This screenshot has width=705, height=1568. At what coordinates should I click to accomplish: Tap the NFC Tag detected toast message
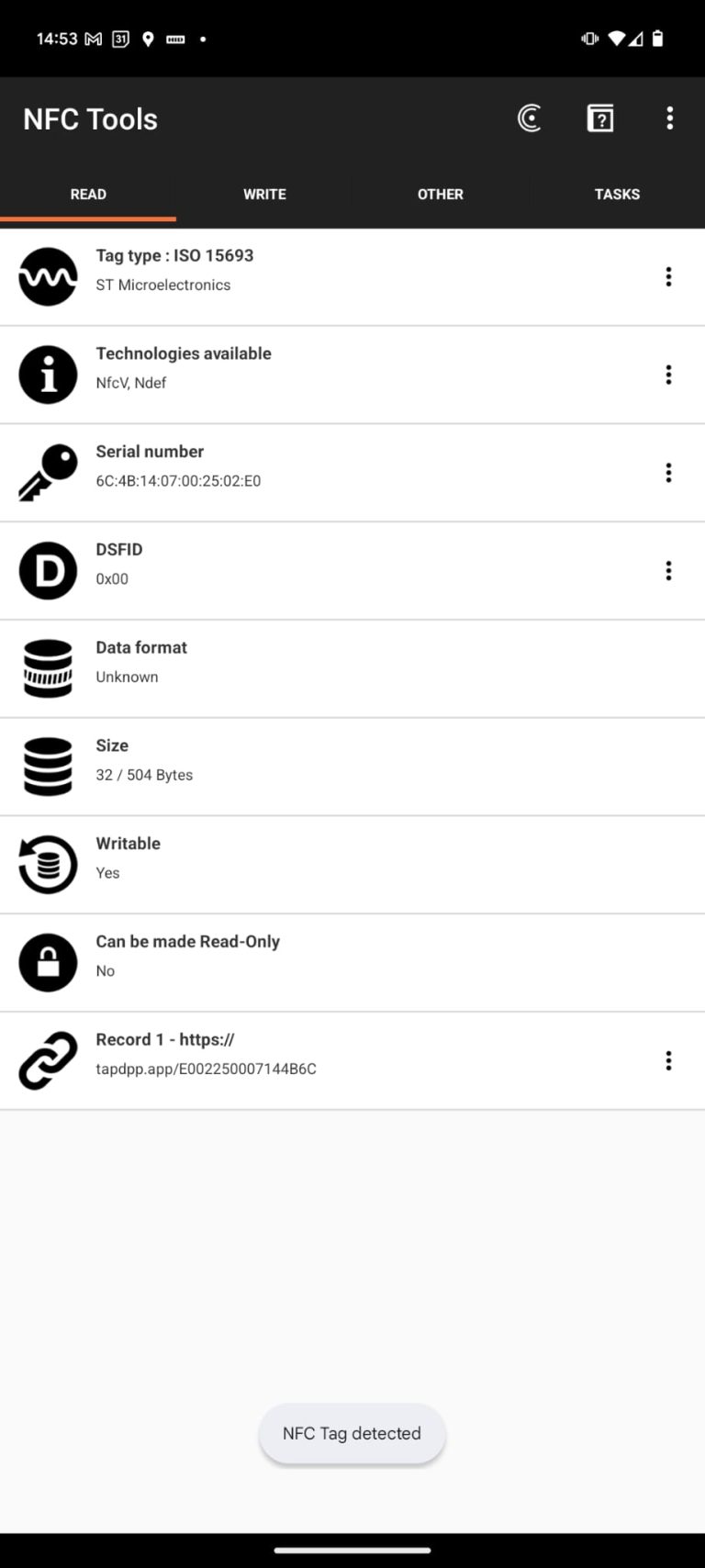pyautogui.click(x=352, y=1433)
